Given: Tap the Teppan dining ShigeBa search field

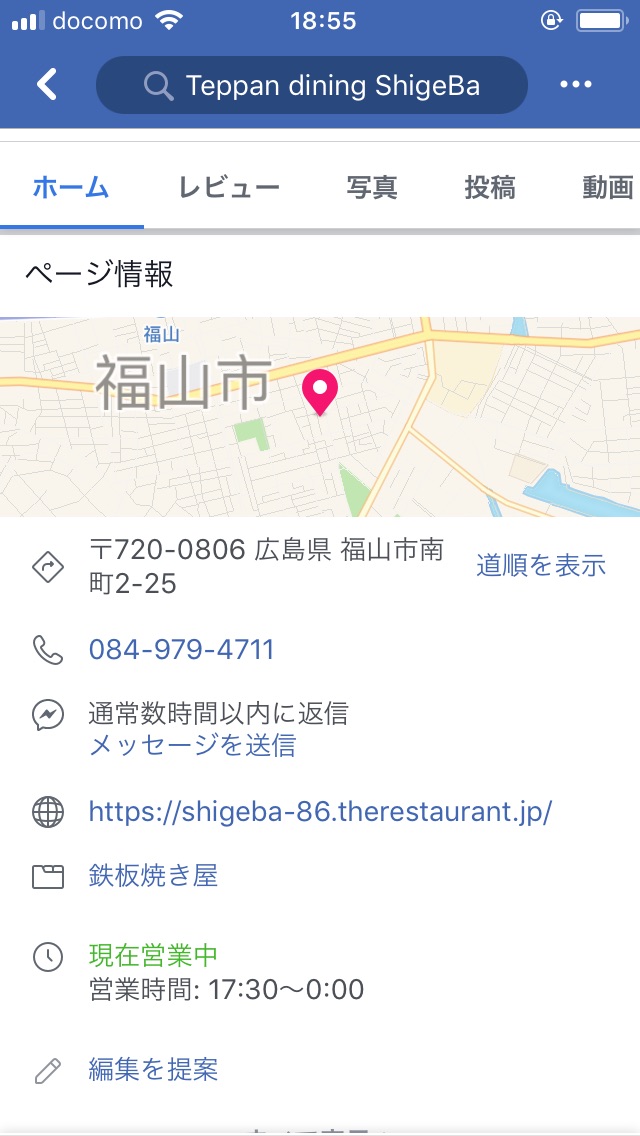Looking at the screenshot, I should pos(312,85).
